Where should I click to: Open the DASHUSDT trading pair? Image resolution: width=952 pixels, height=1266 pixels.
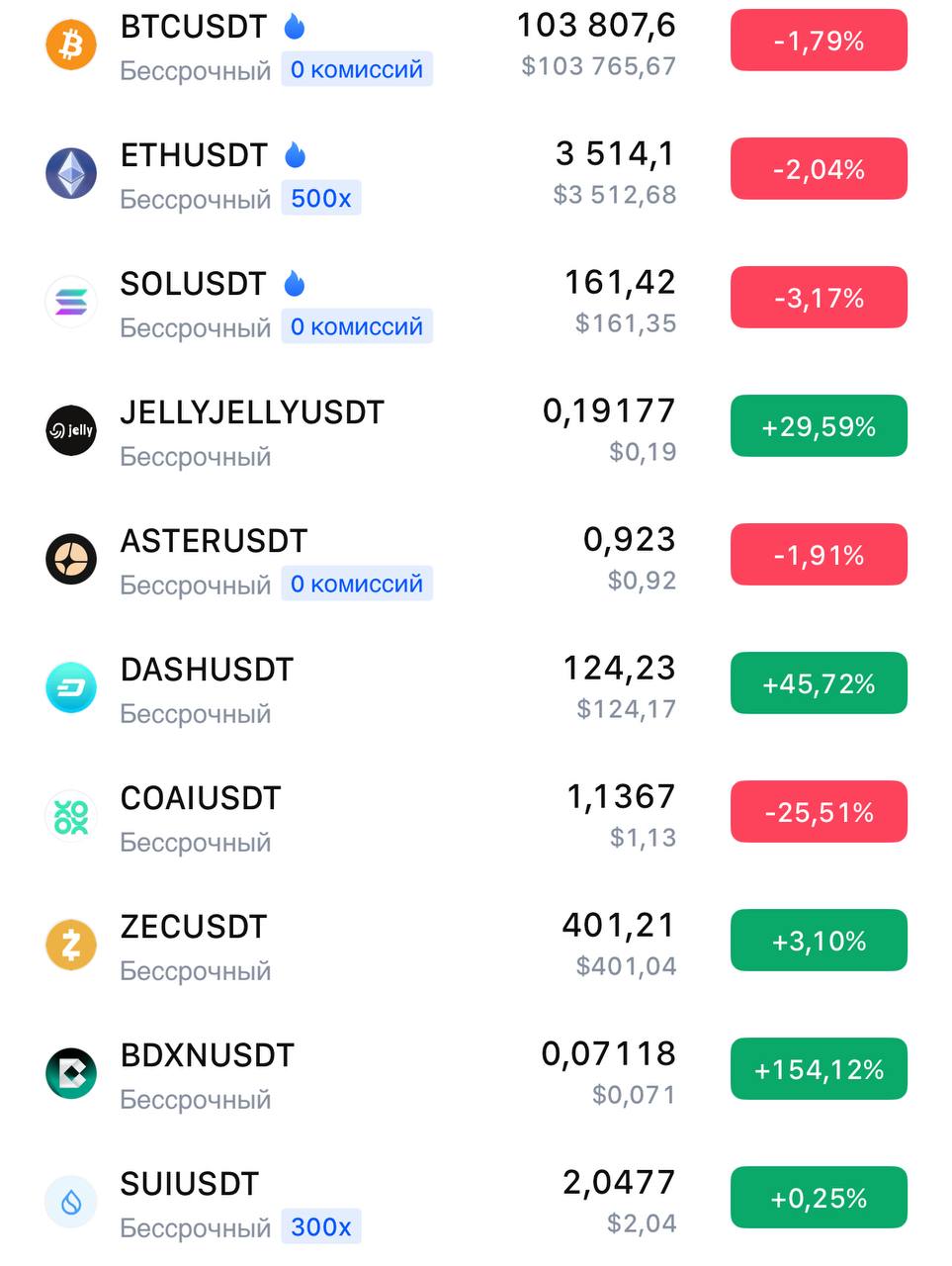click(207, 670)
